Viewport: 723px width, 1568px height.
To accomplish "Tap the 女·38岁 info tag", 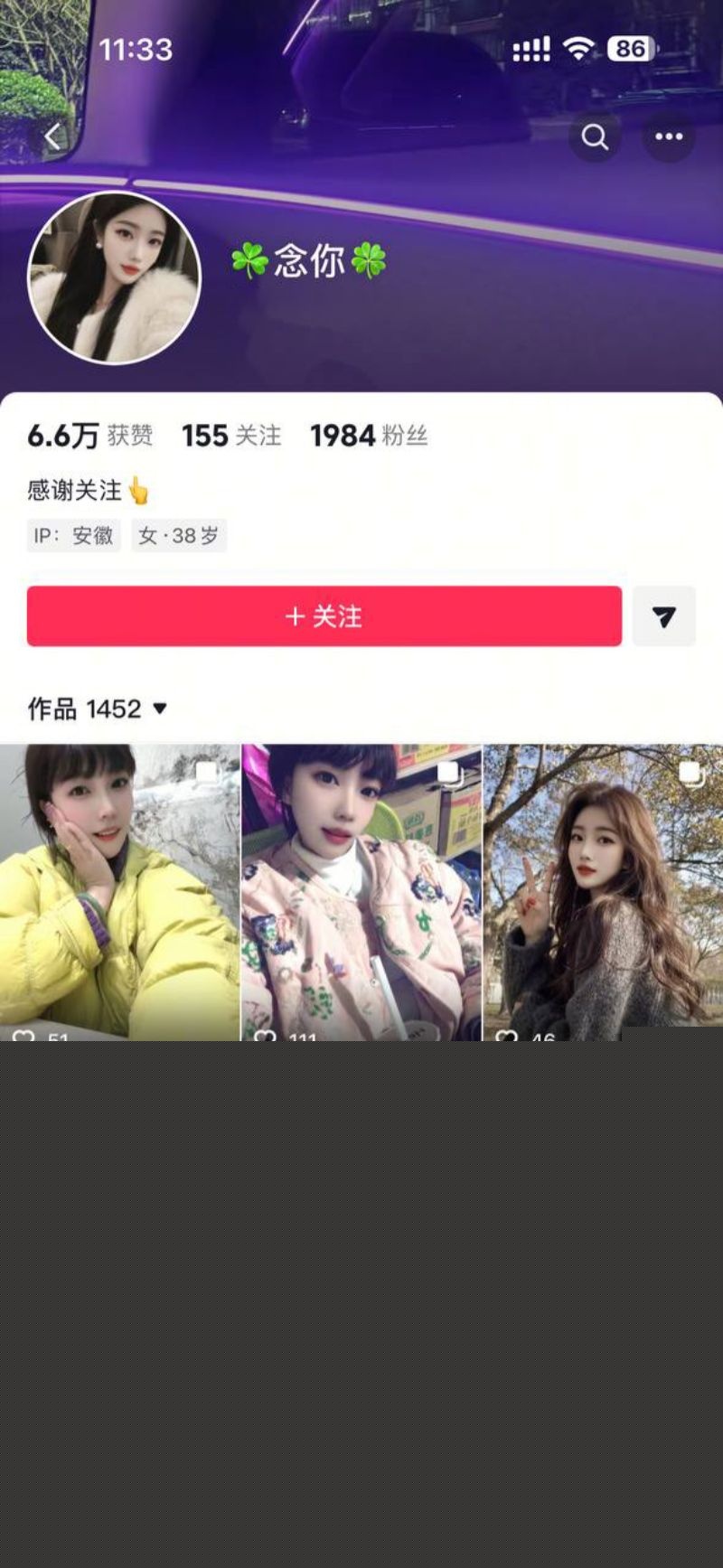I will click(179, 536).
